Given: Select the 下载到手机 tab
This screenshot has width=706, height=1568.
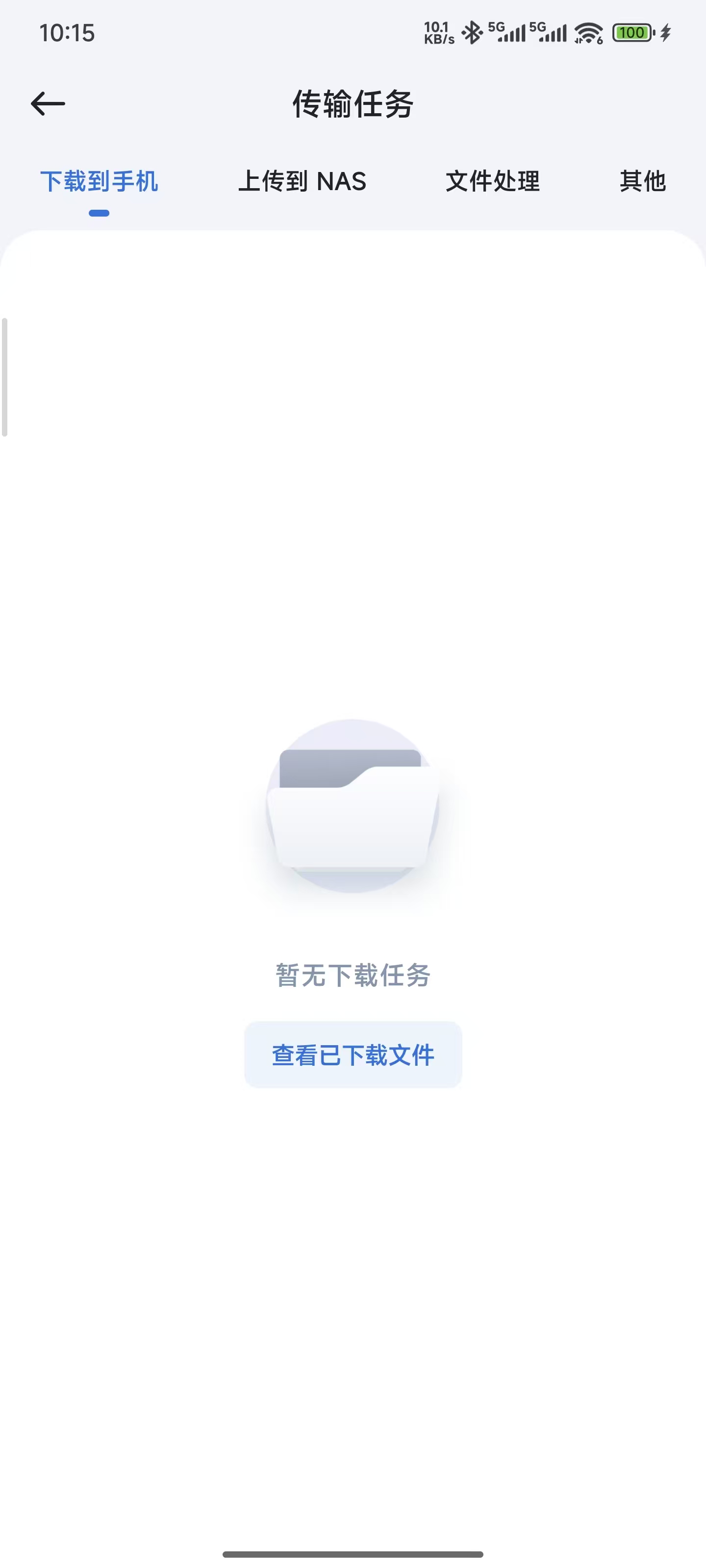Looking at the screenshot, I should tap(100, 181).
